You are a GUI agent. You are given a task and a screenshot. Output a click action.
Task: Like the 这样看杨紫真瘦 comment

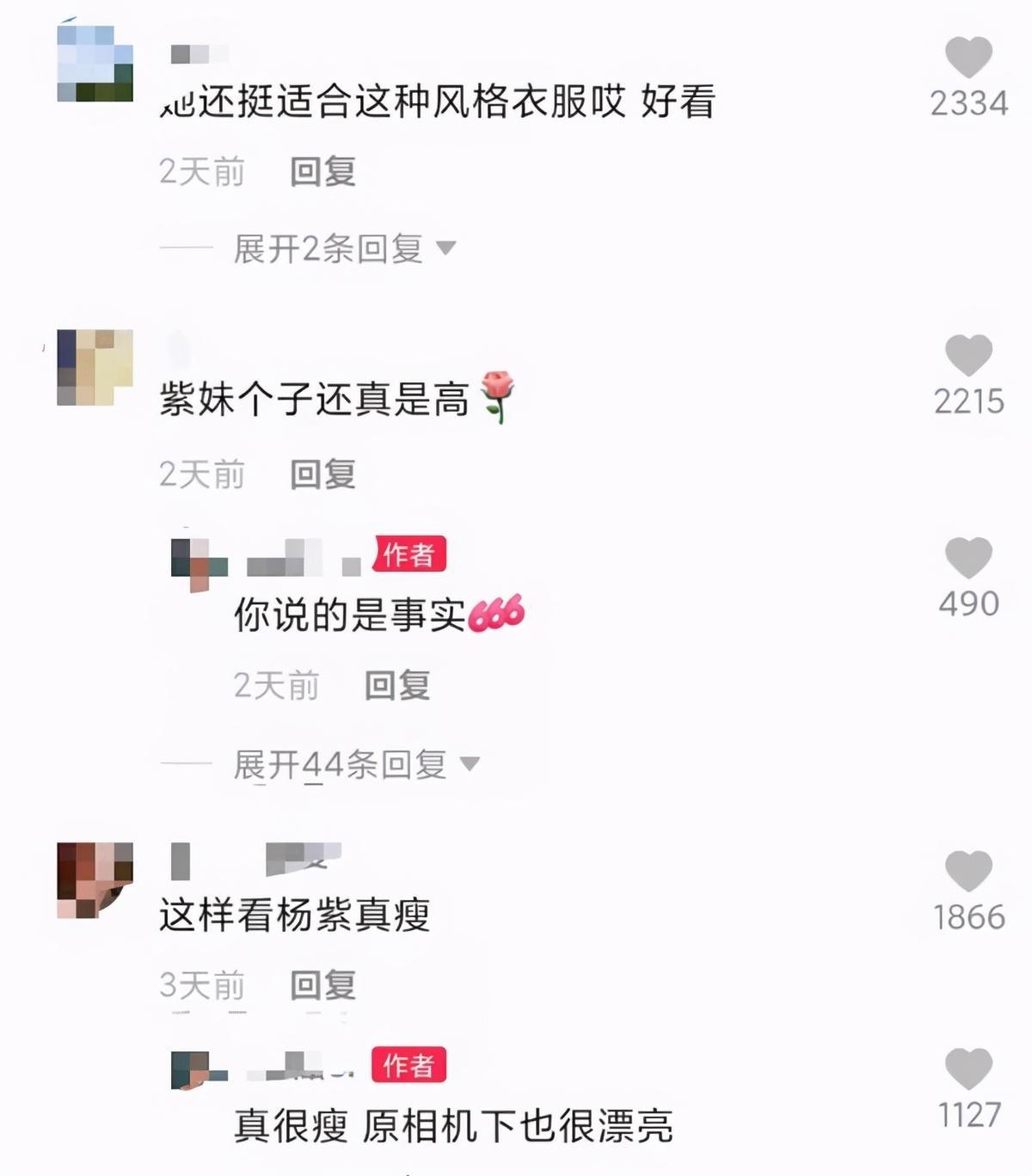tap(968, 872)
